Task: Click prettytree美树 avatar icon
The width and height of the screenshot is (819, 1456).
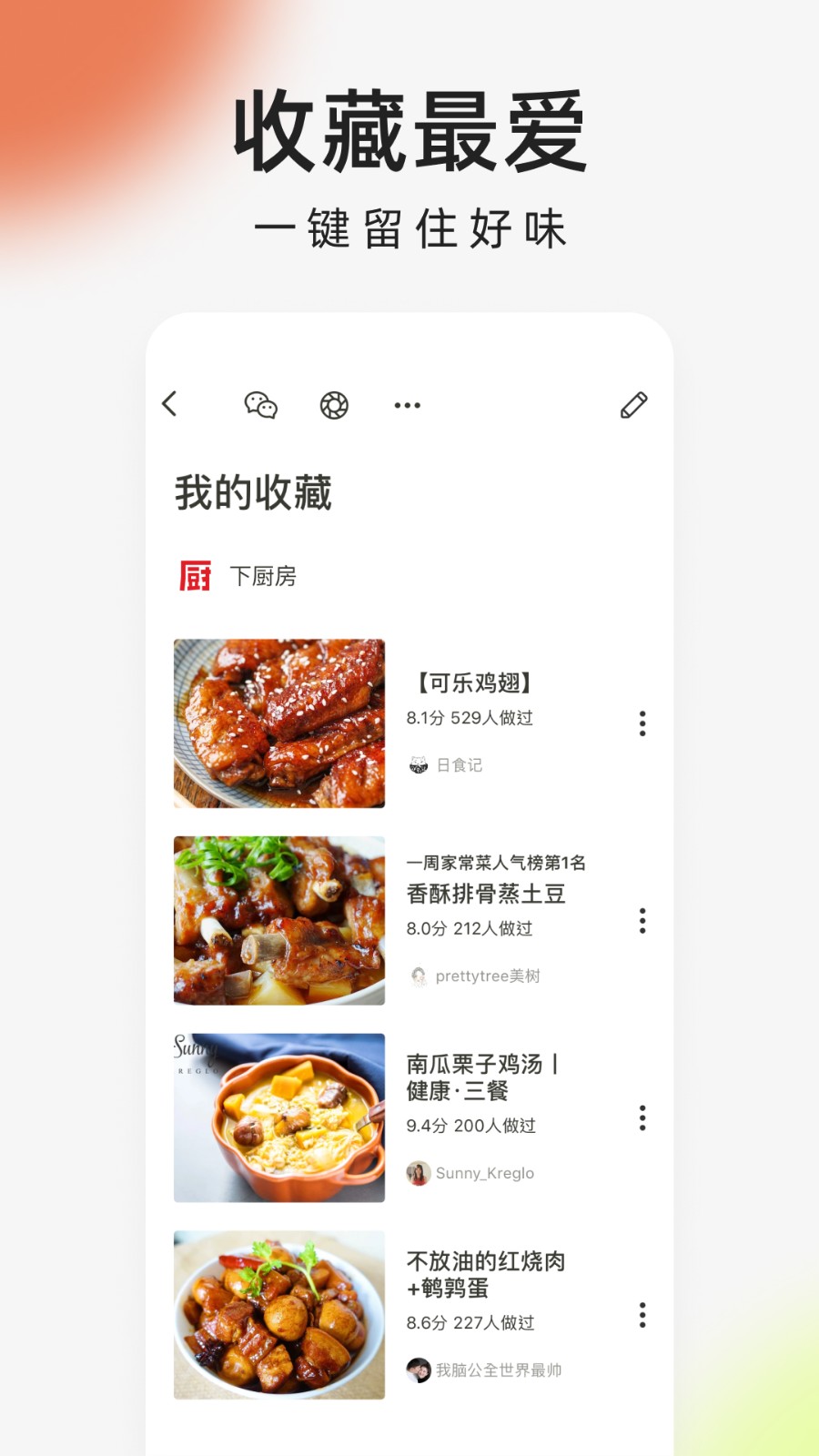Action: coord(419,976)
